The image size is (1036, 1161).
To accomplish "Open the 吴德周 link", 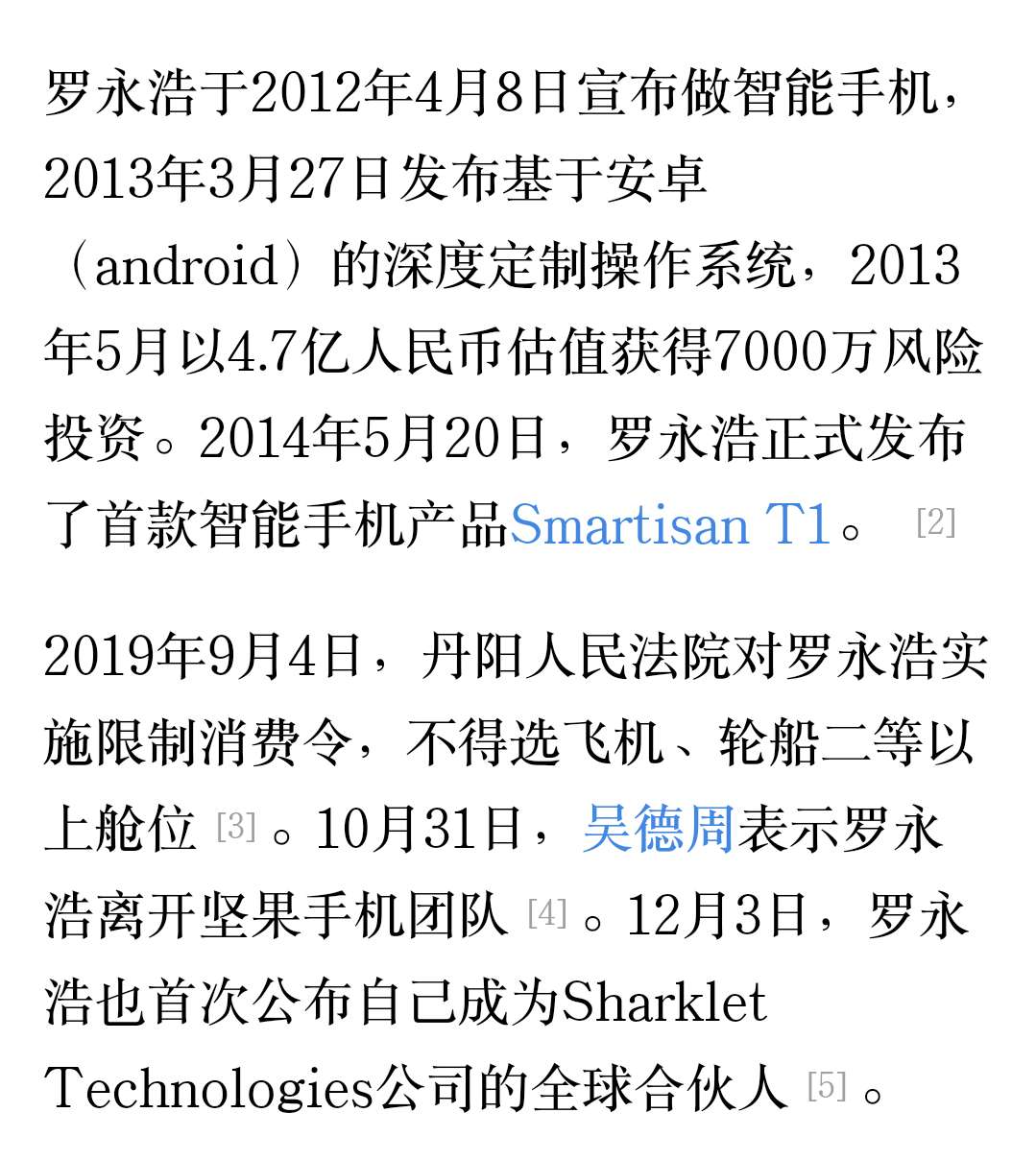I will coord(658,829).
